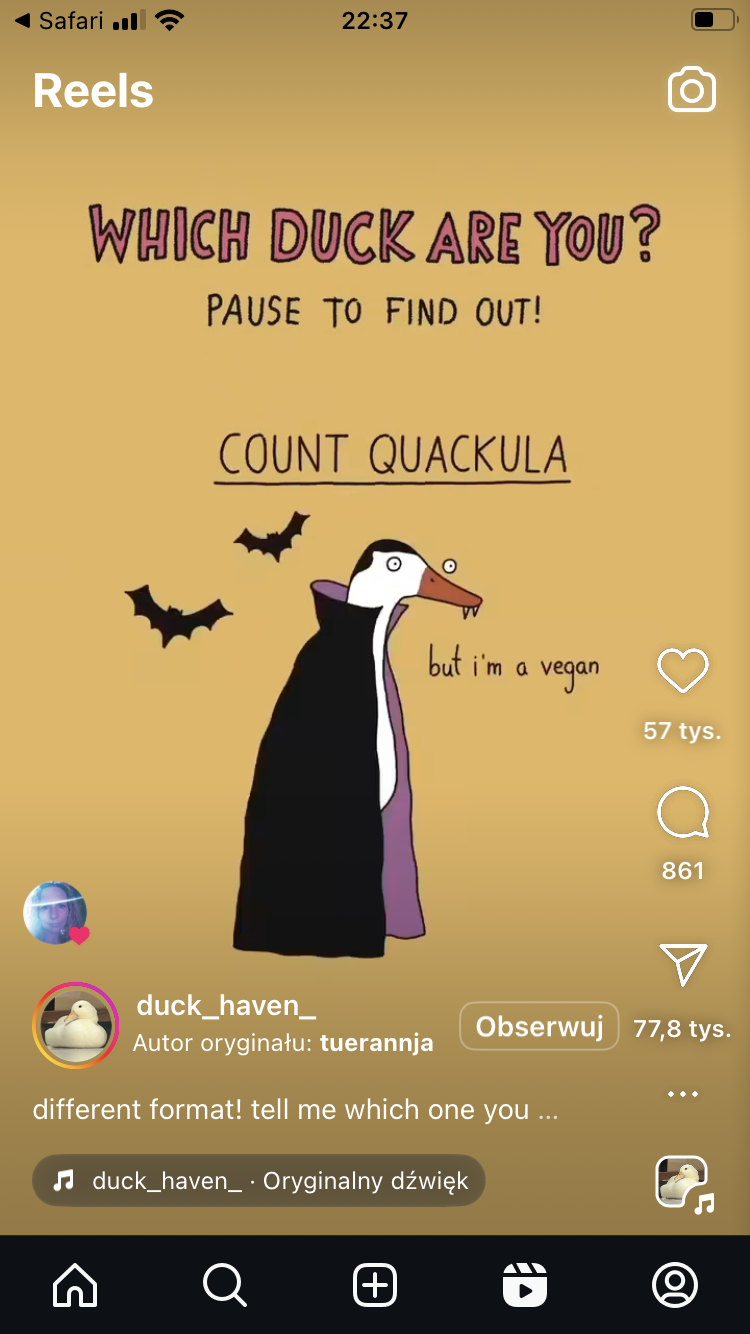Open the audio thumbnail with the music note
Screen dimensions: 750x1334
click(x=684, y=1184)
